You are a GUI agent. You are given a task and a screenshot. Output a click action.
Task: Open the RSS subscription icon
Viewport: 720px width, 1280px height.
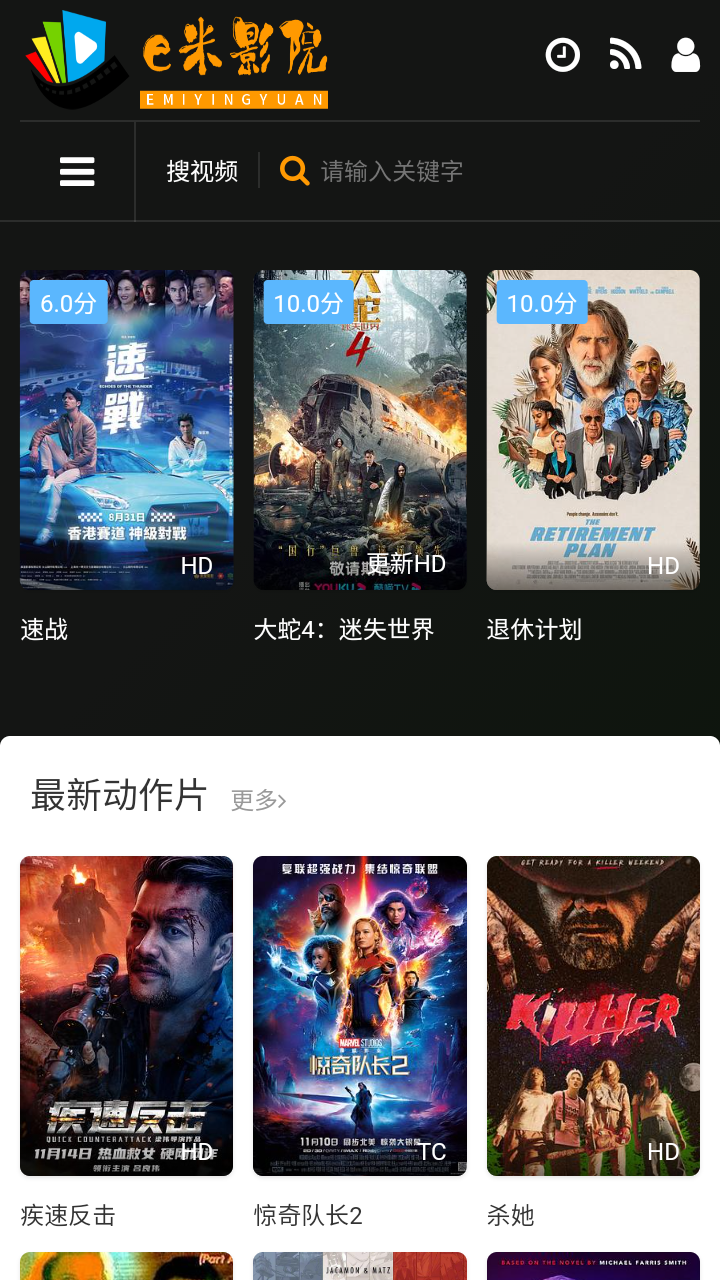pos(625,55)
